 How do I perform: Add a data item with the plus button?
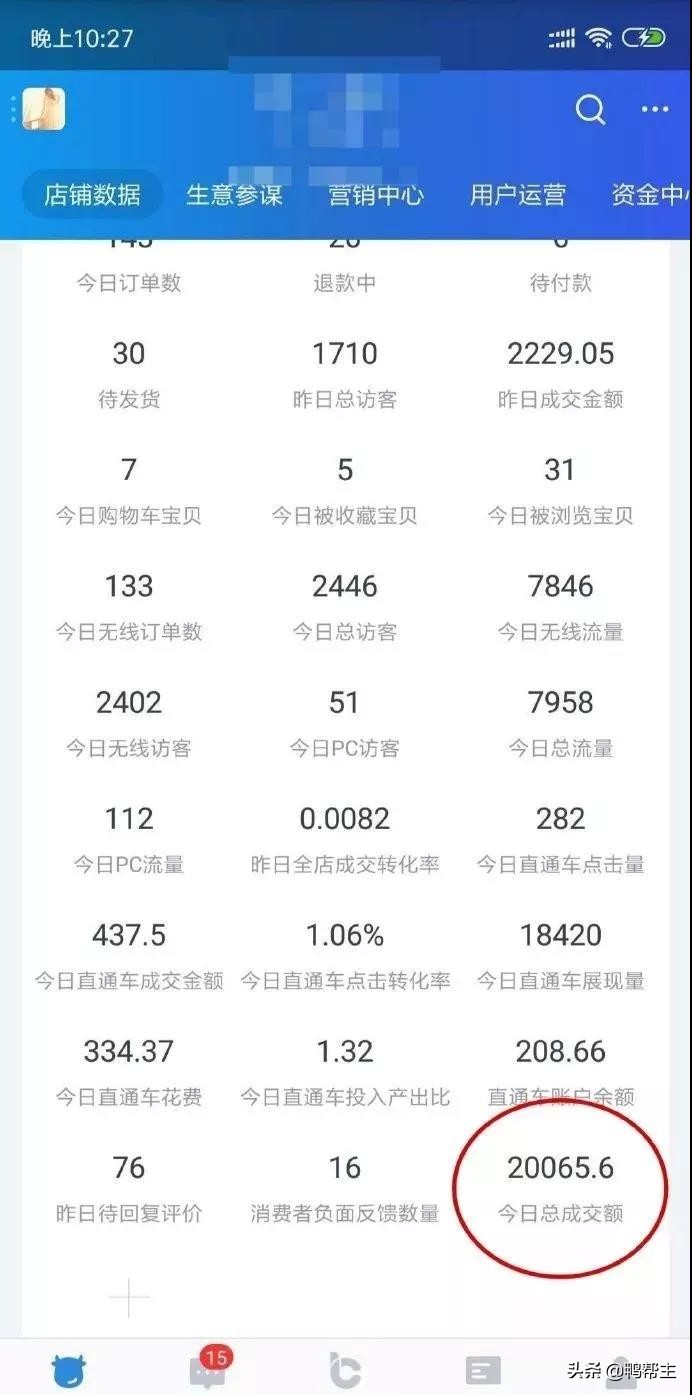coord(129,1298)
